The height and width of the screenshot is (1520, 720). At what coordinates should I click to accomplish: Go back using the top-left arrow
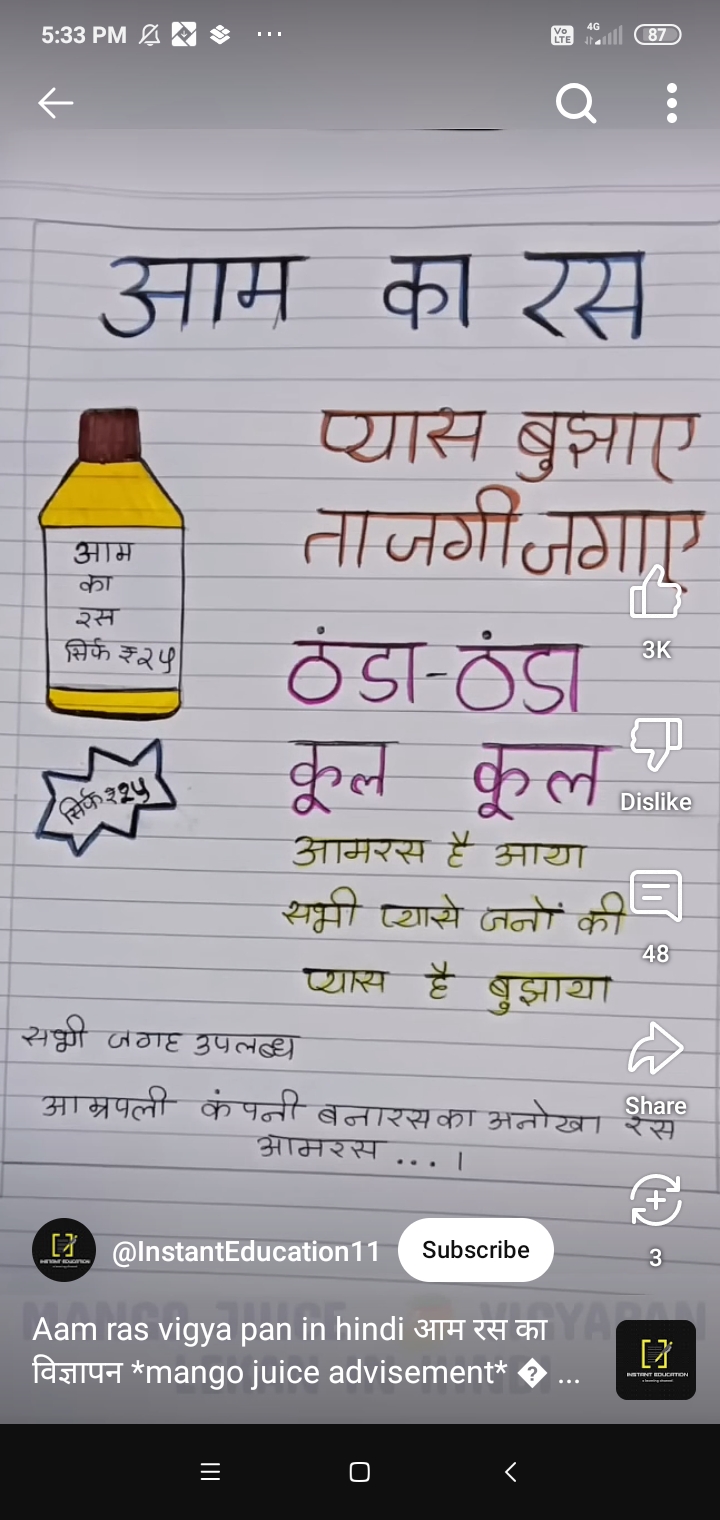tap(56, 102)
